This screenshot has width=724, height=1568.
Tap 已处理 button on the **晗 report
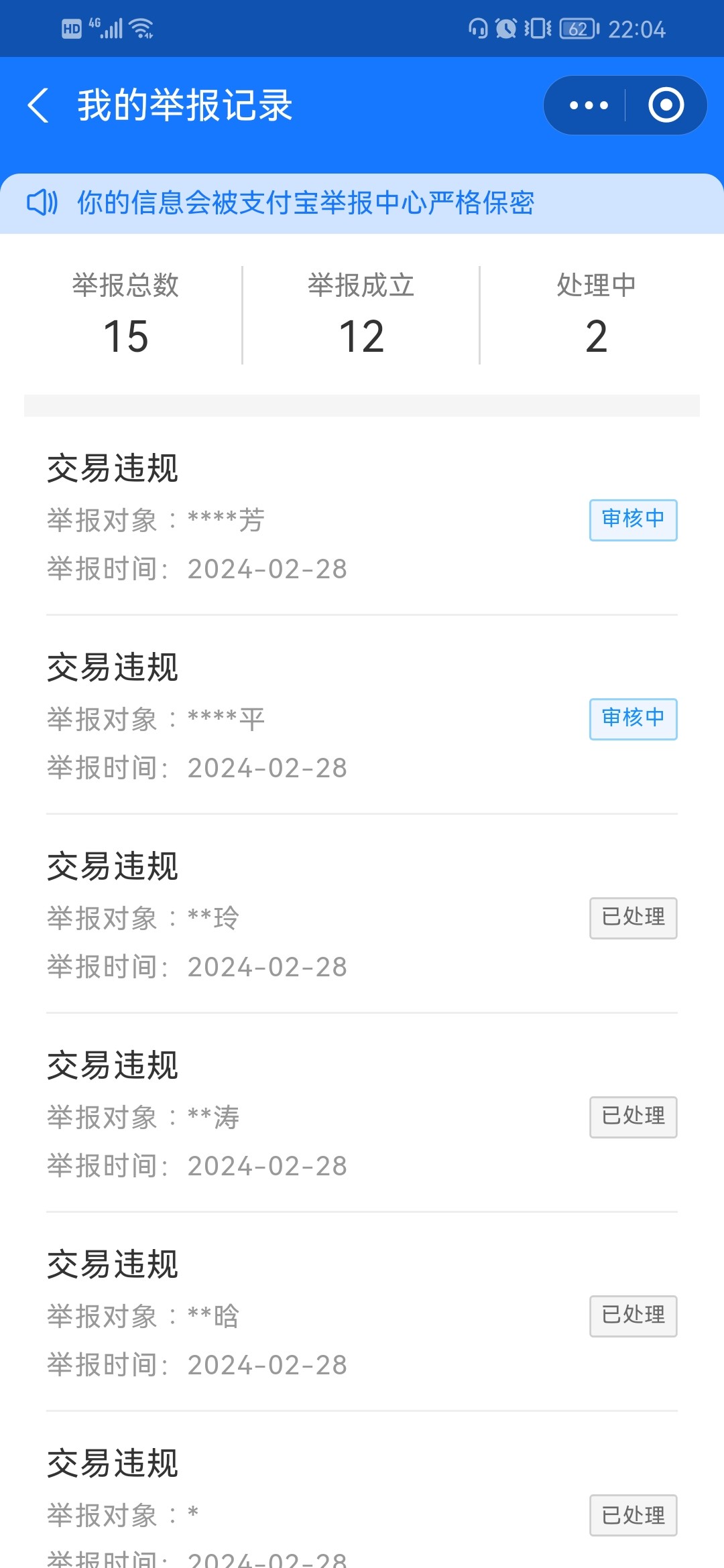pyautogui.click(x=633, y=1315)
